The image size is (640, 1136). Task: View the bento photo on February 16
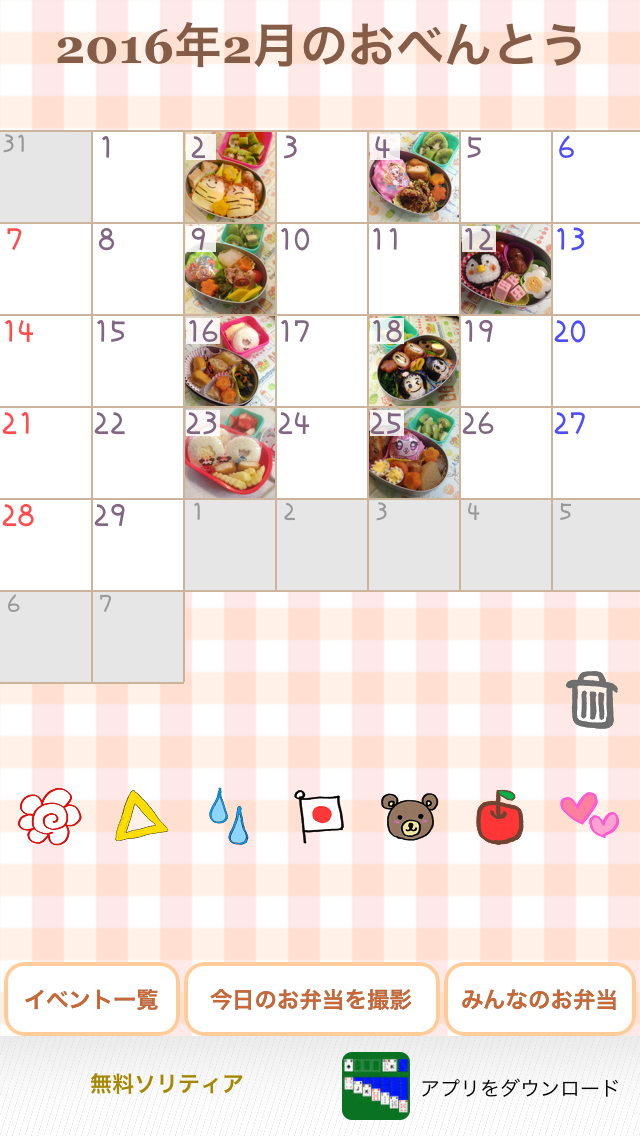230,362
